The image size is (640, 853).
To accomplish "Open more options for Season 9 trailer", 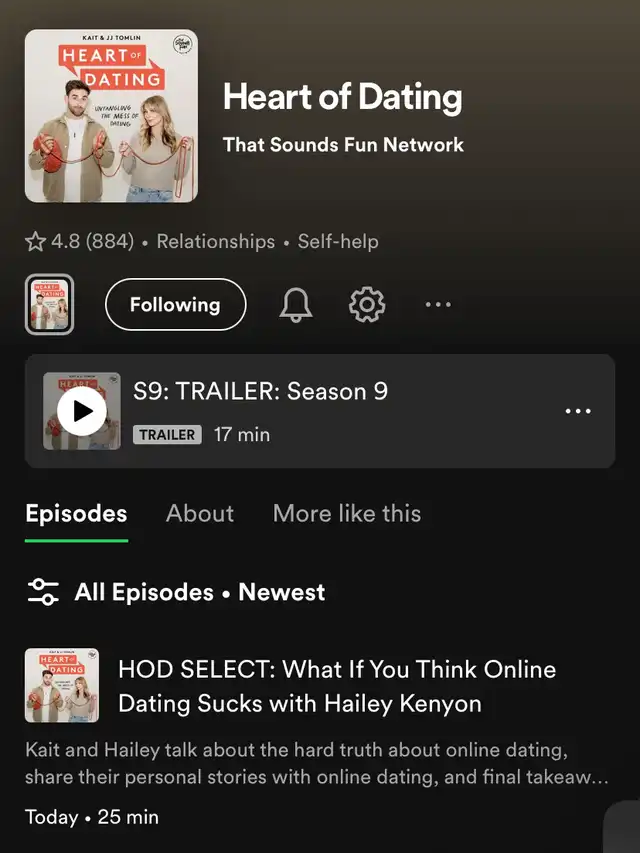I will 578,411.
